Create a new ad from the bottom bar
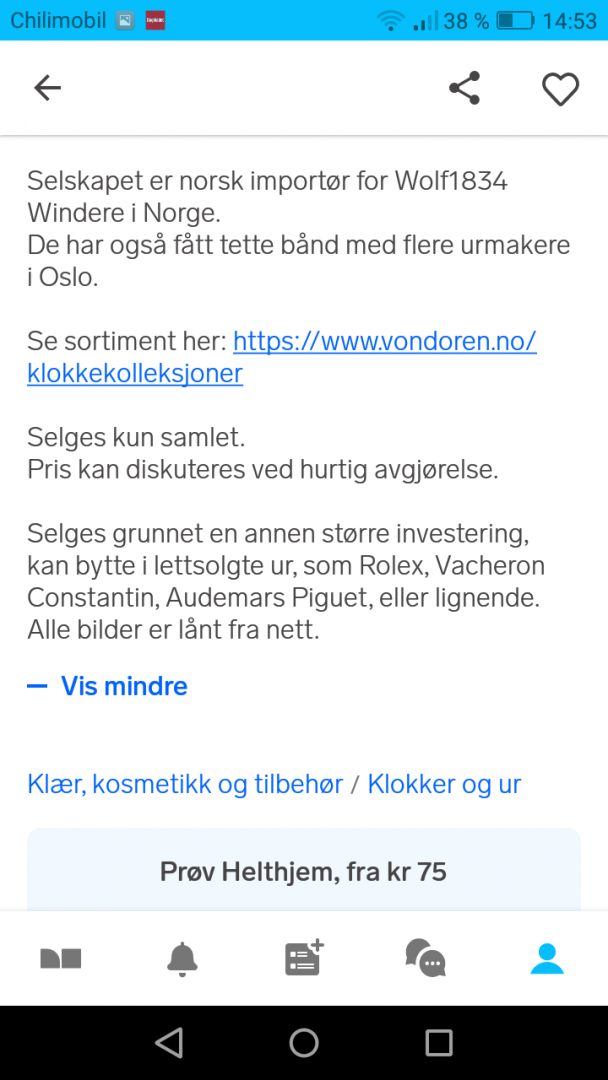The height and width of the screenshot is (1080, 608). click(x=304, y=957)
